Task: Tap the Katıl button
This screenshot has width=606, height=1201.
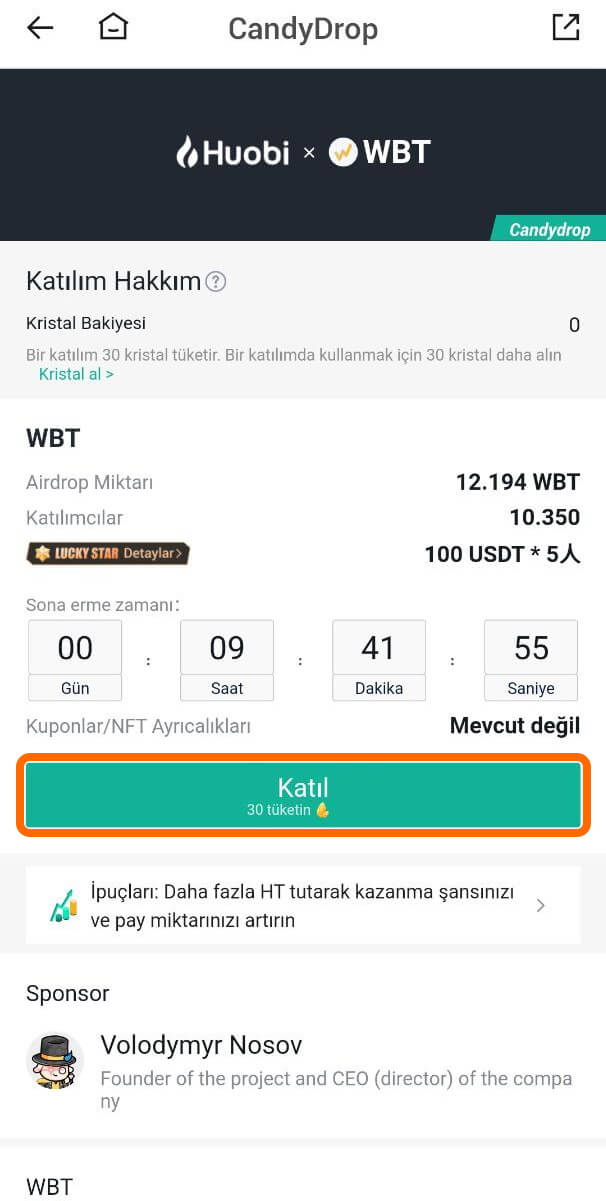Action: (303, 795)
